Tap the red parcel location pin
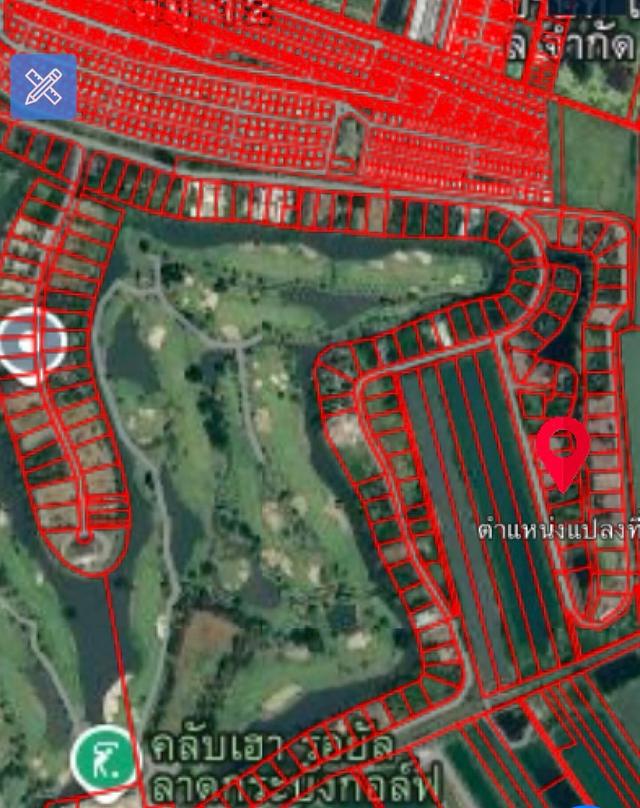The height and width of the screenshot is (808, 640). [563, 452]
